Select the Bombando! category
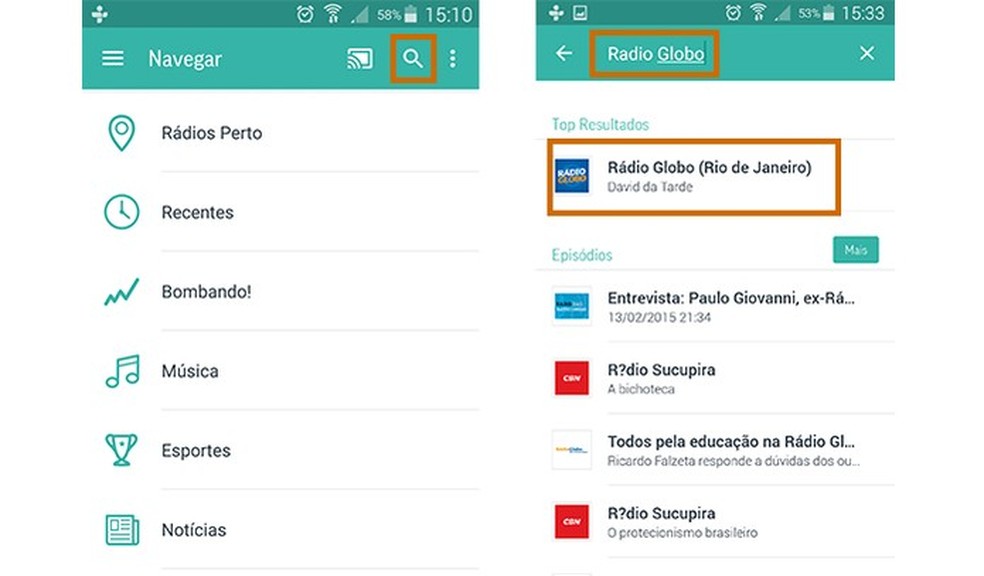 pyautogui.click(x=206, y=292)
